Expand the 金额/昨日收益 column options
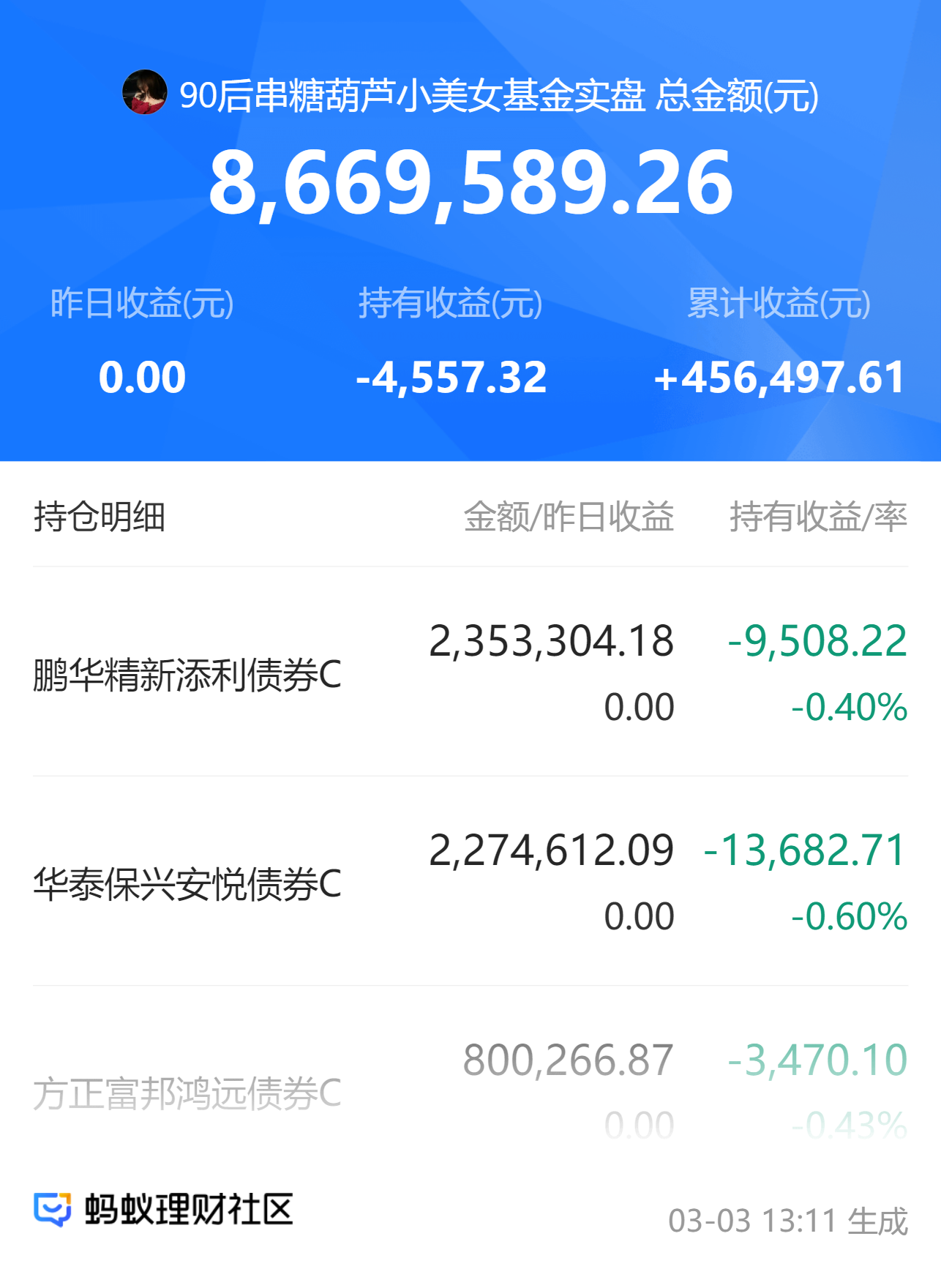This screenshot has width=941, height=1288. 571,516
